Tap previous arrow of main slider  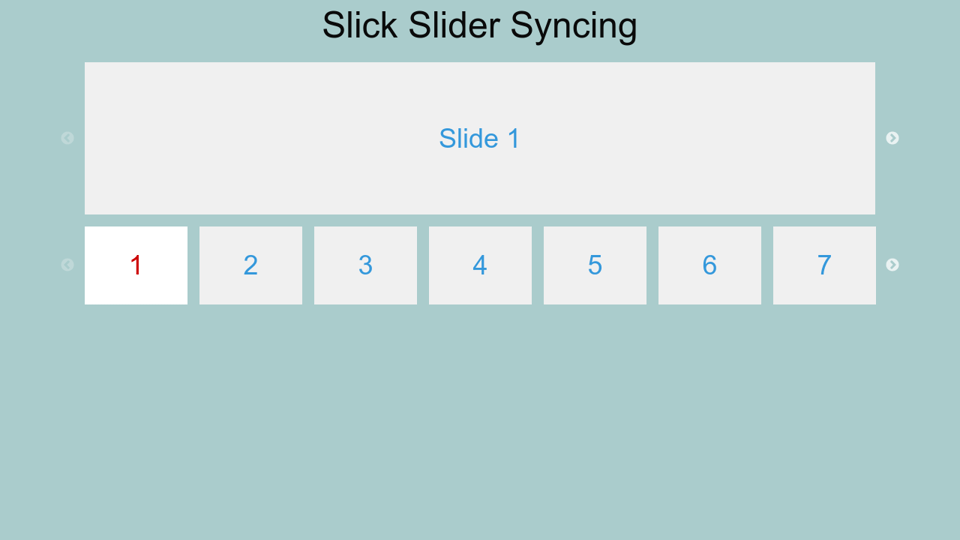pyautogui.click(x=68, y=138)
